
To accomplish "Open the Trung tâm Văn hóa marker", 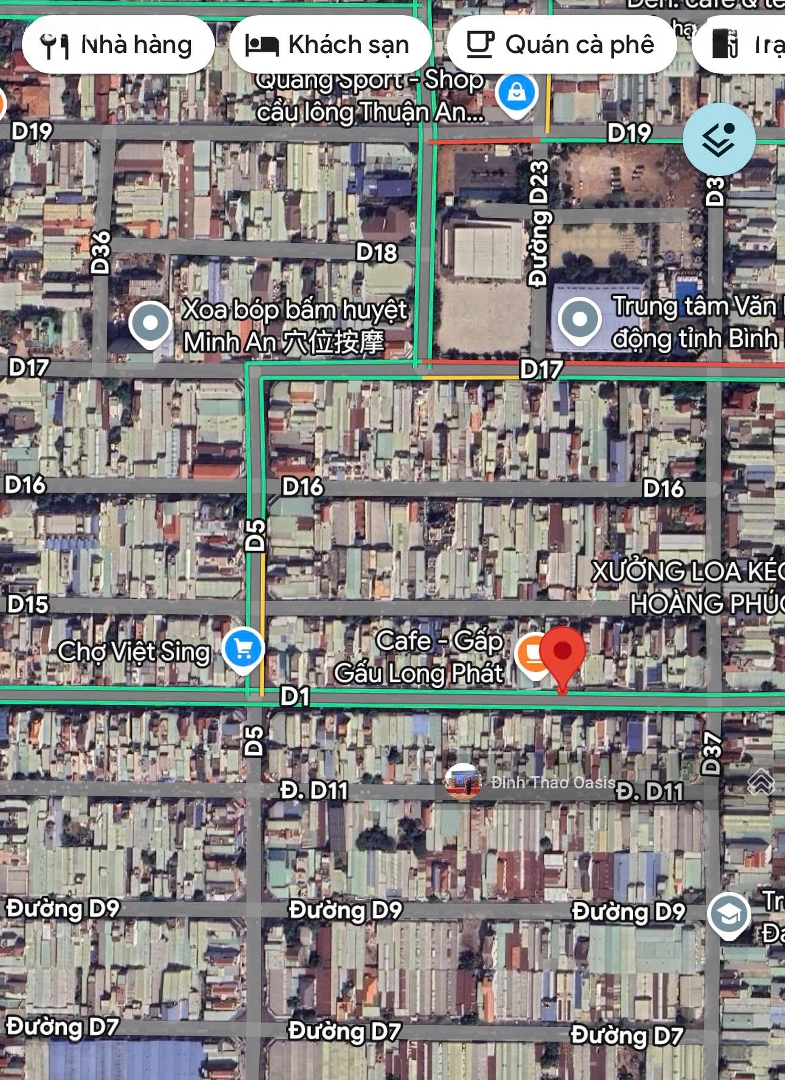I will coord(578,321).
